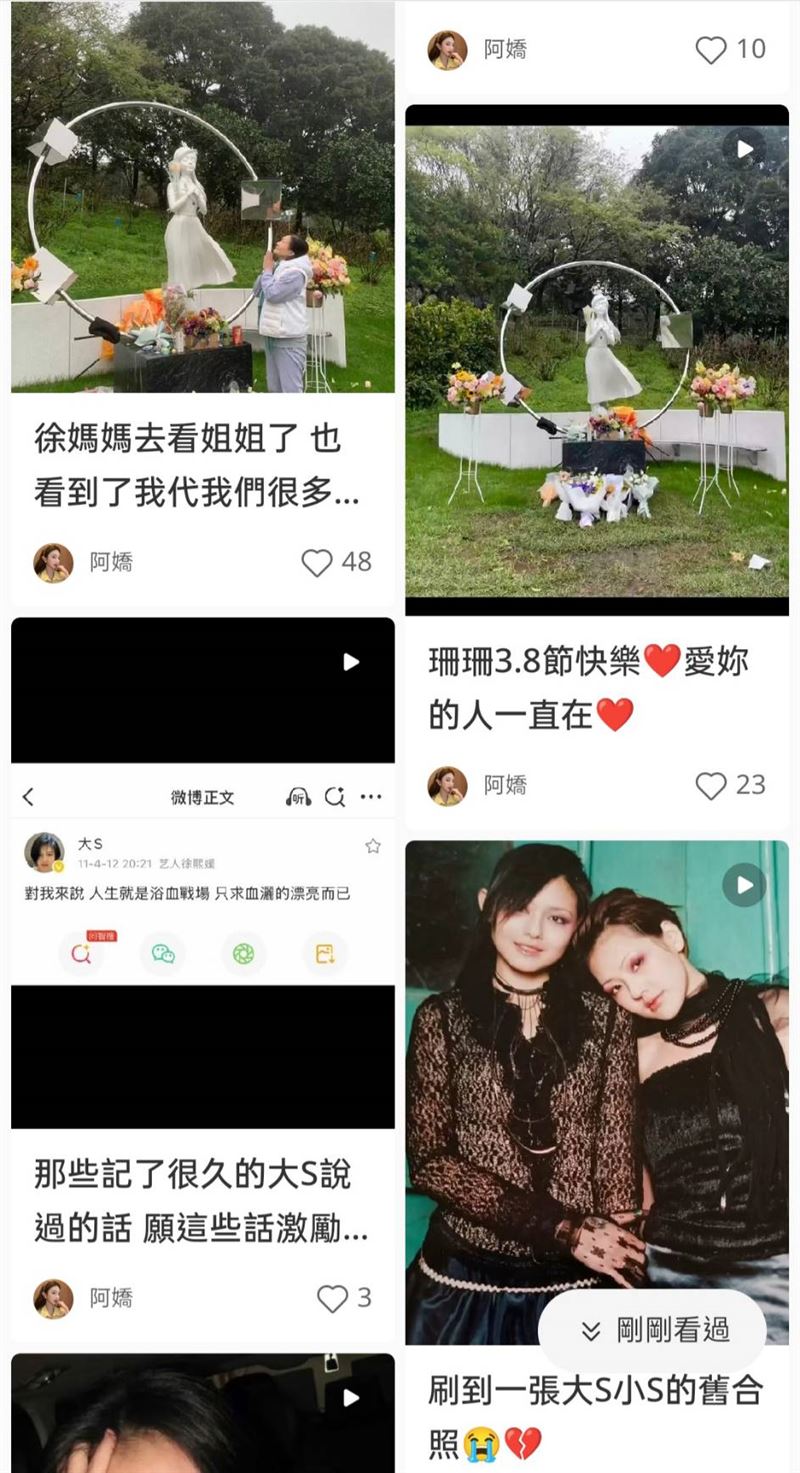This screenshot has width=800, height=1473.
Task: Like the 珊珊3.8節快樂 post
Action: [x=712, y=786]
